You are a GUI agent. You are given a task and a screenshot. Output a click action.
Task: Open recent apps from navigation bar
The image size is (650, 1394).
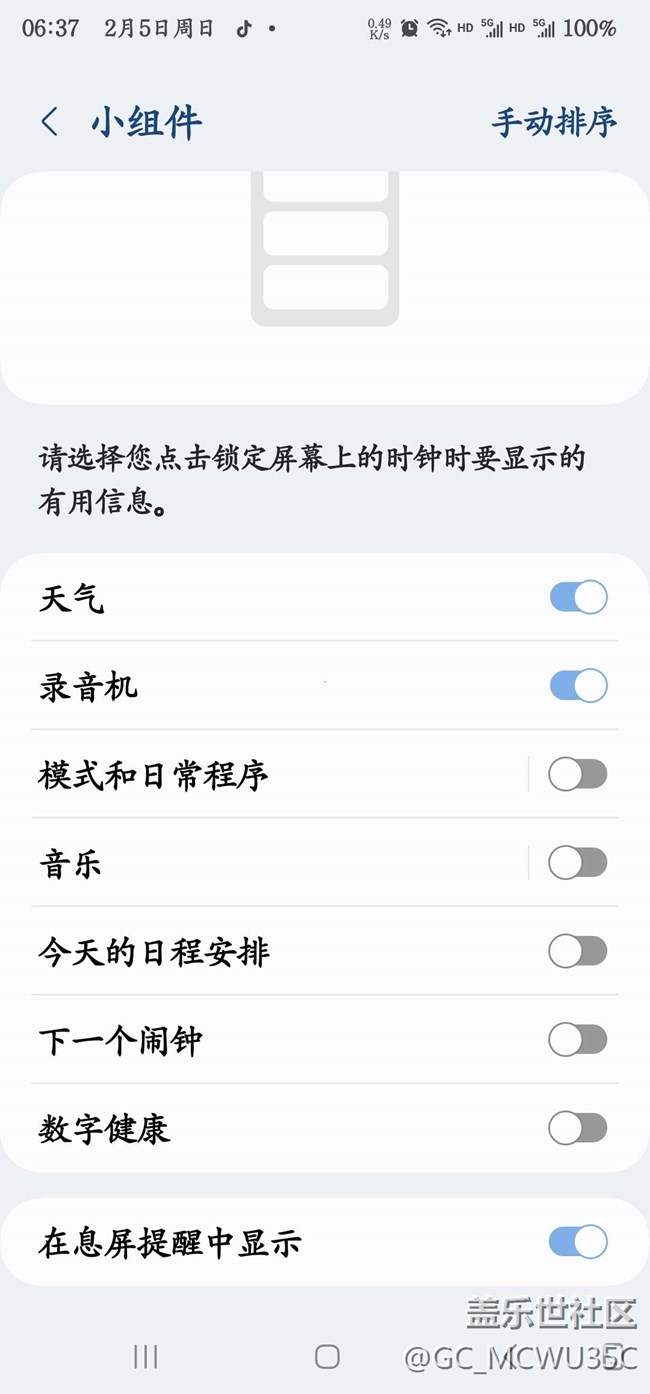pos(146,1356)
